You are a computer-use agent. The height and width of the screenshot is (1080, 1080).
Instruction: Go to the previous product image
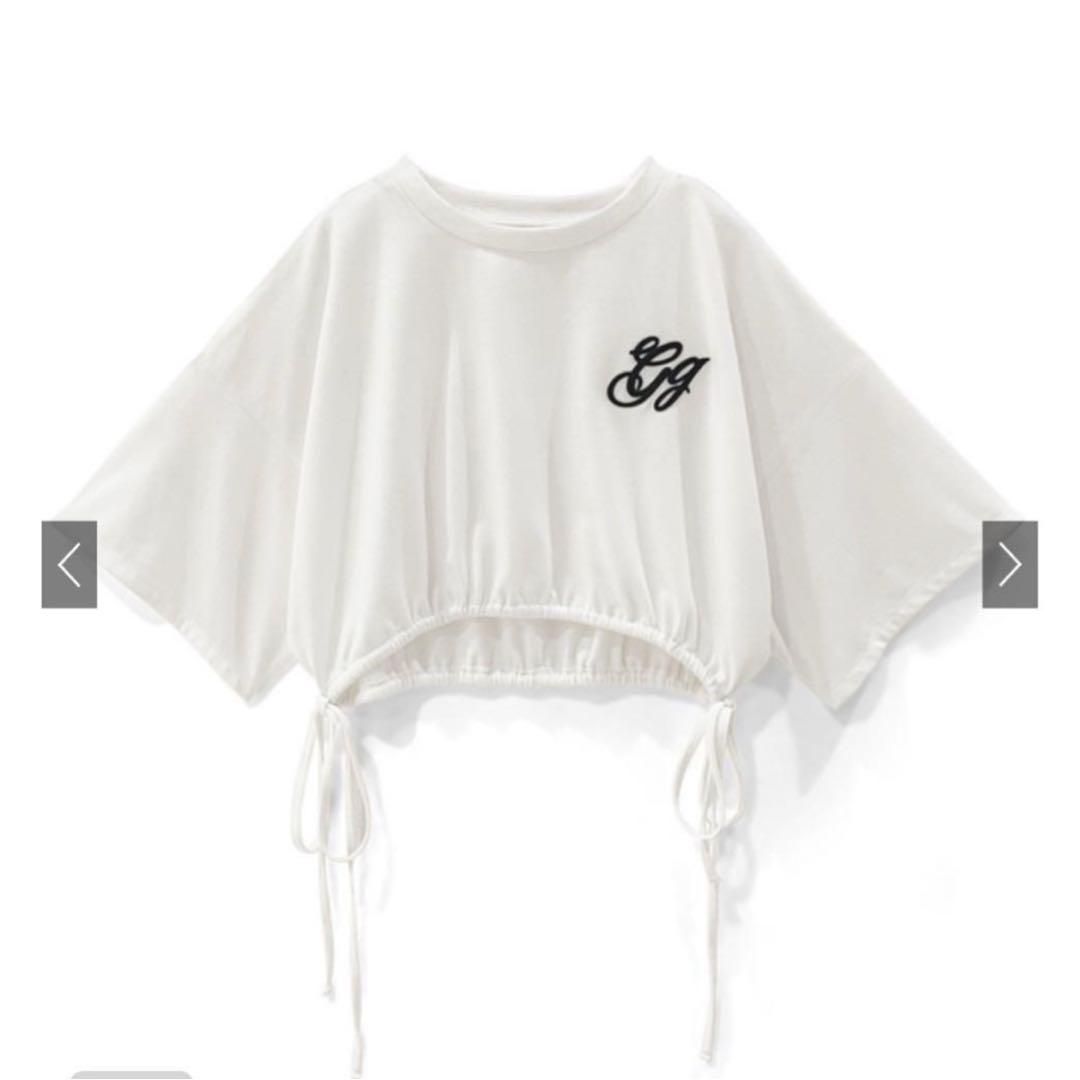click(x=69, y=565)
